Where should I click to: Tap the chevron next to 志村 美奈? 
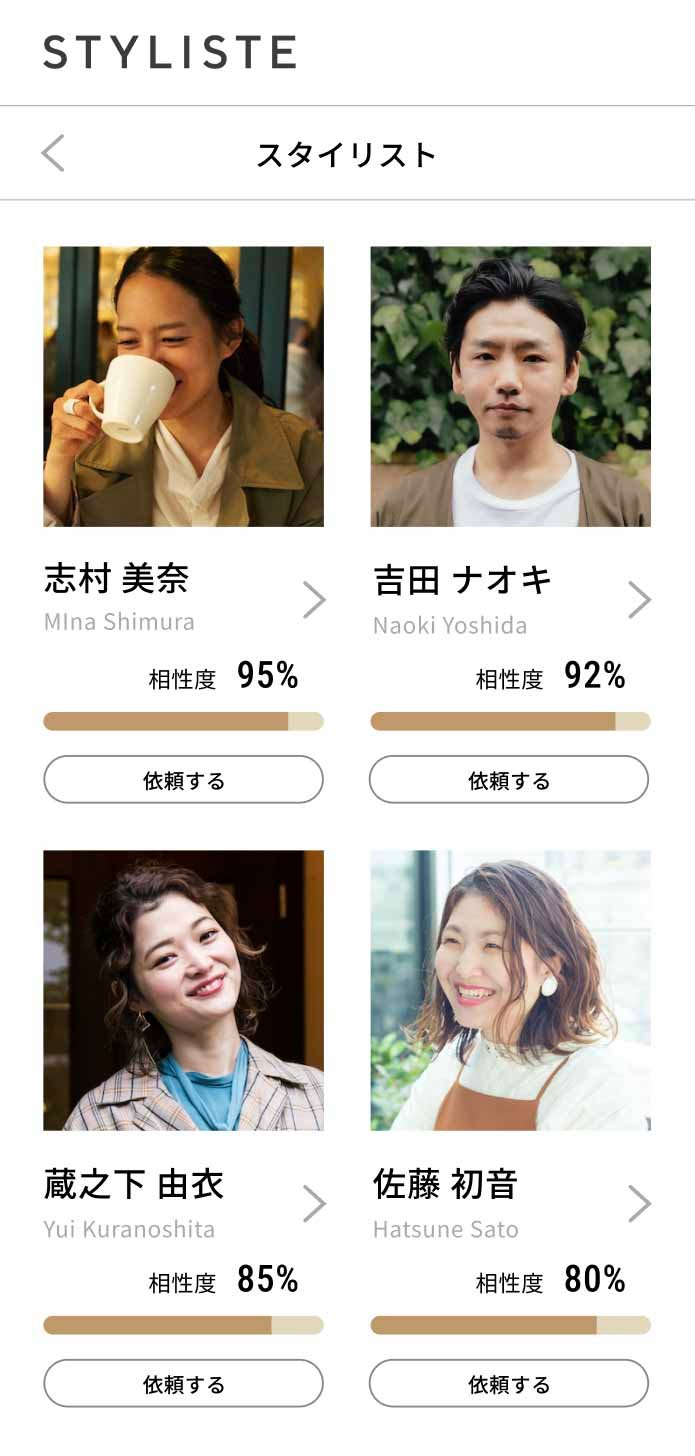[314, 600]
